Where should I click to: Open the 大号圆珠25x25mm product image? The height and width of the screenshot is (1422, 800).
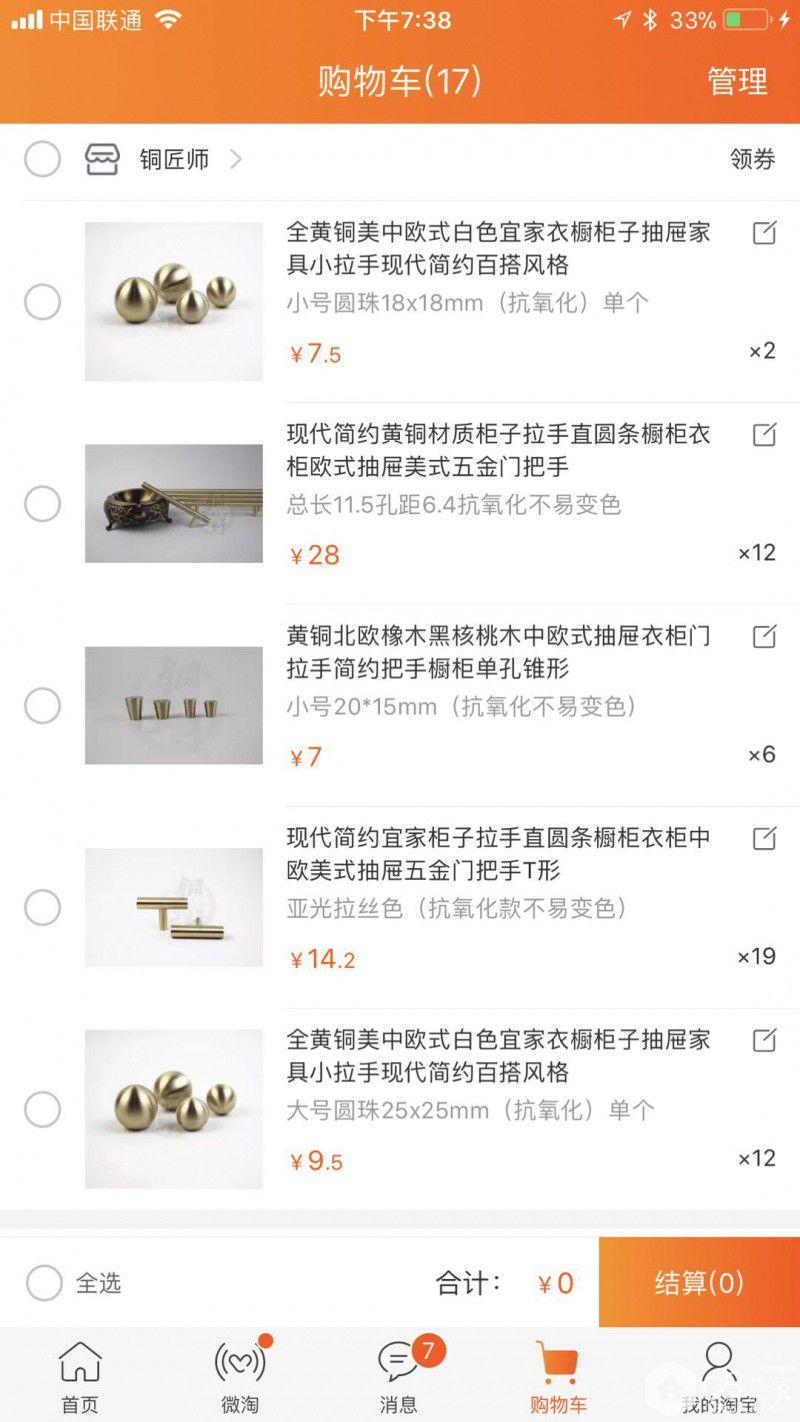pyautogui.click(x=174, y=1109)
